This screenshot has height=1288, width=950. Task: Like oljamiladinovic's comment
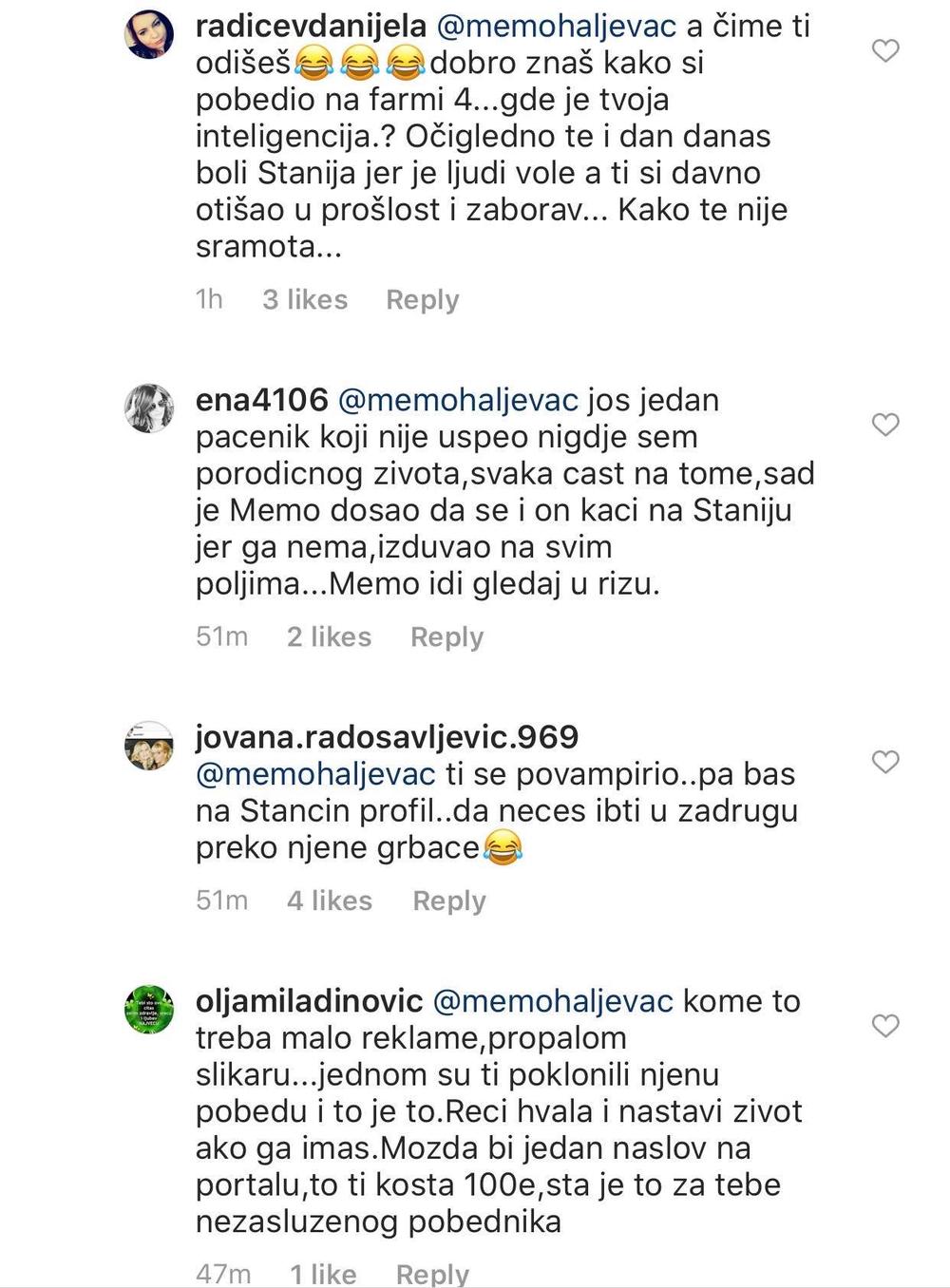click(x=885, y=1026)
